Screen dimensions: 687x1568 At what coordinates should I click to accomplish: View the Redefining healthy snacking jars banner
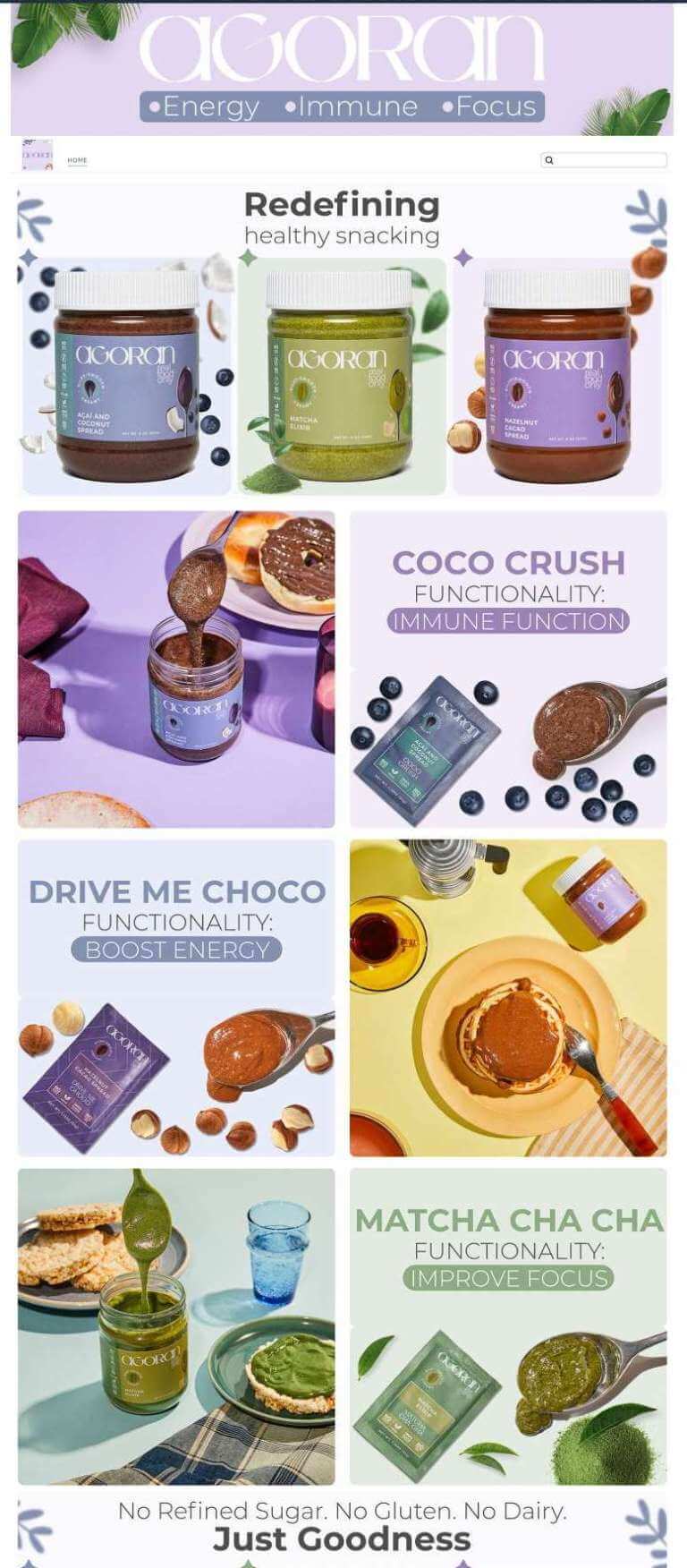pyautogui.click(x=342, y=340)
